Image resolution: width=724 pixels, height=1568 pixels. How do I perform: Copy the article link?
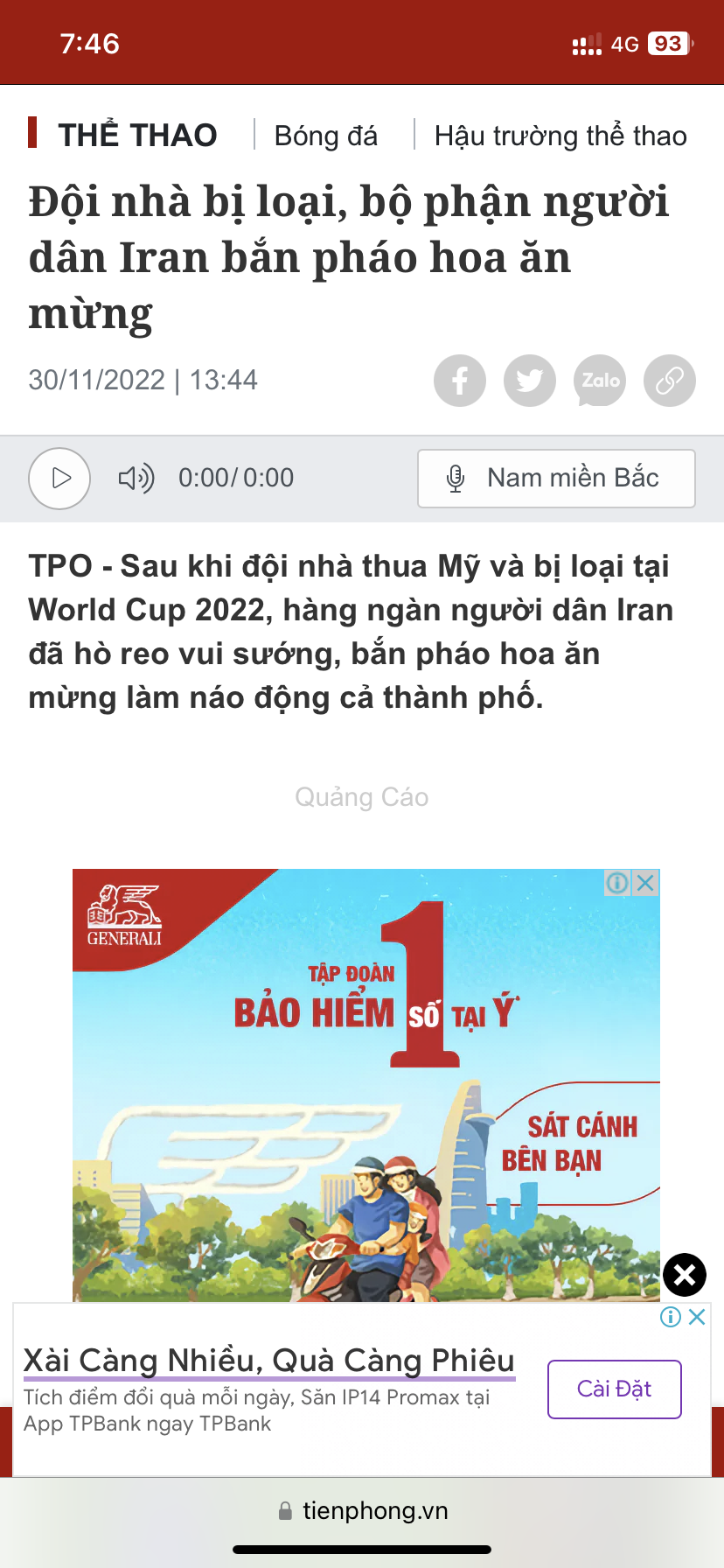(x=670, y=381)
